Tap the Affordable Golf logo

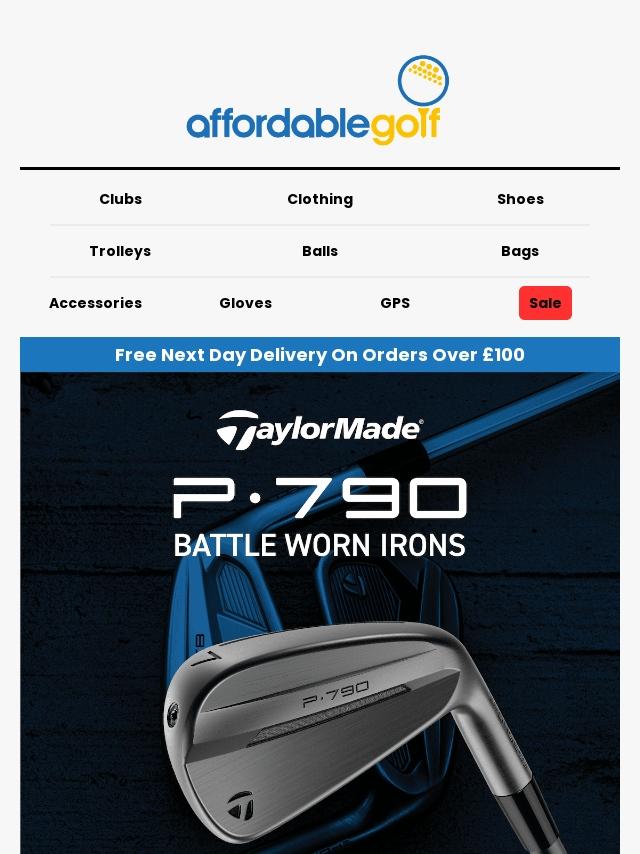click(x=318, y=101)
